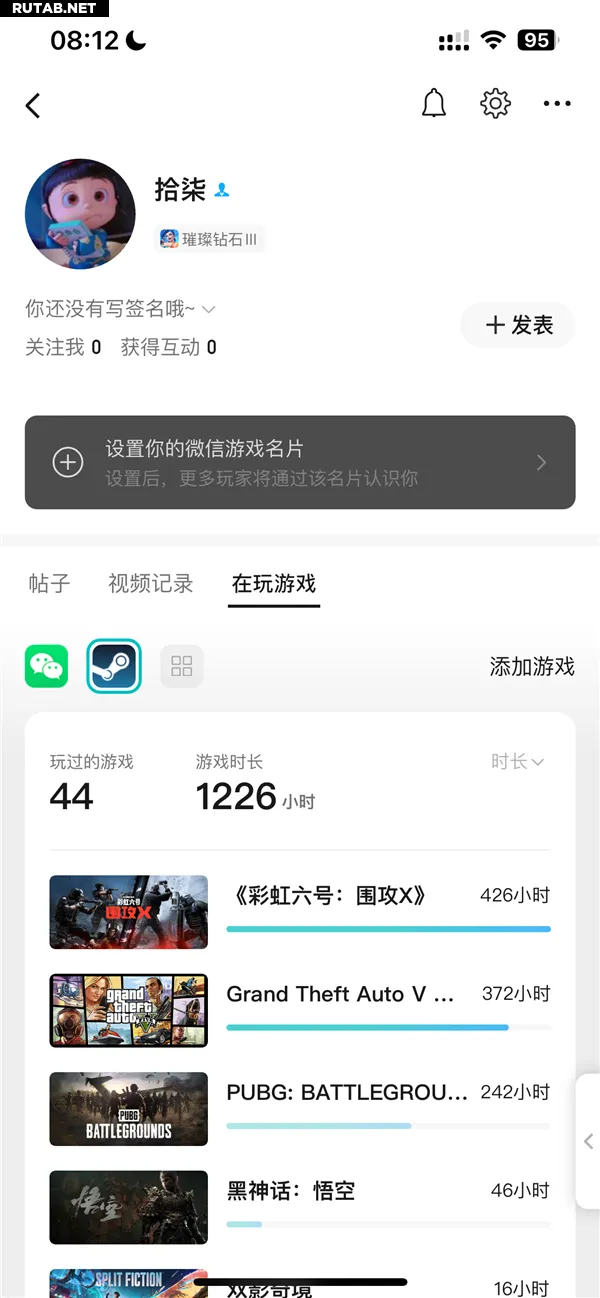Open the three-dot overflow menu

(557, 103)
